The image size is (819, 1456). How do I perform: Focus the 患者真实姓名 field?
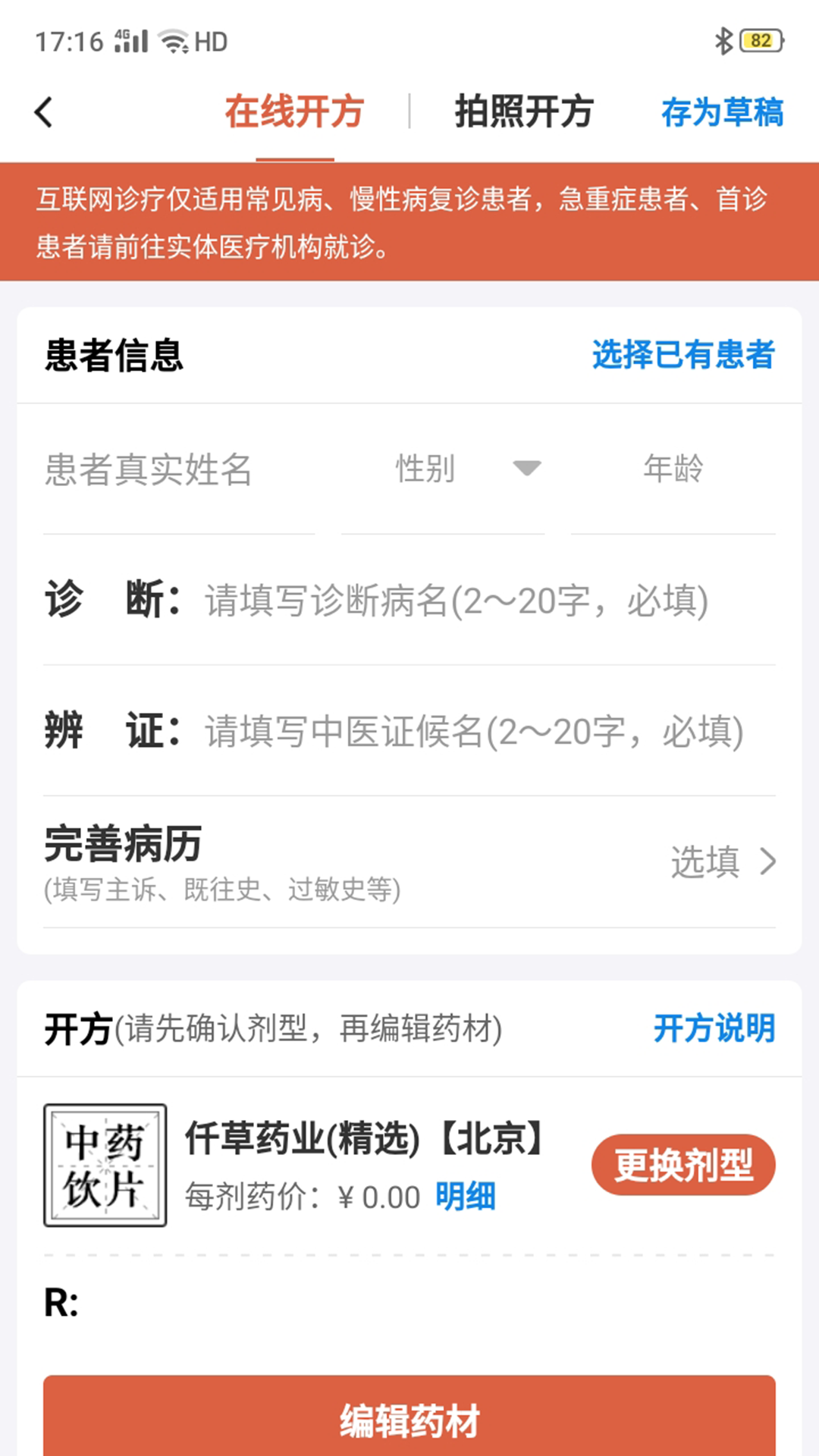pos(179,469)
